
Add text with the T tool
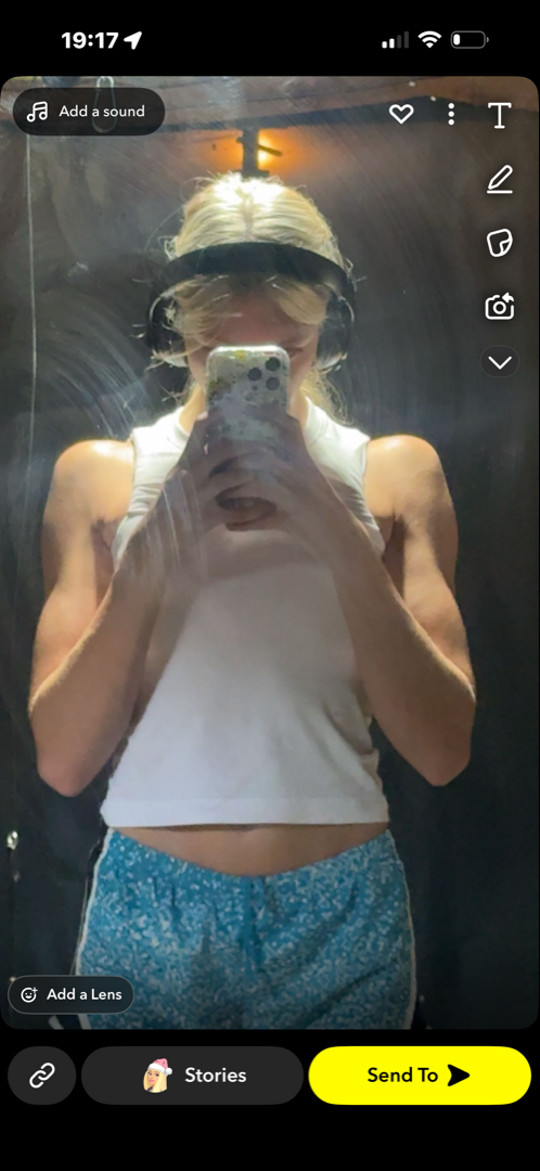(499, 115)
